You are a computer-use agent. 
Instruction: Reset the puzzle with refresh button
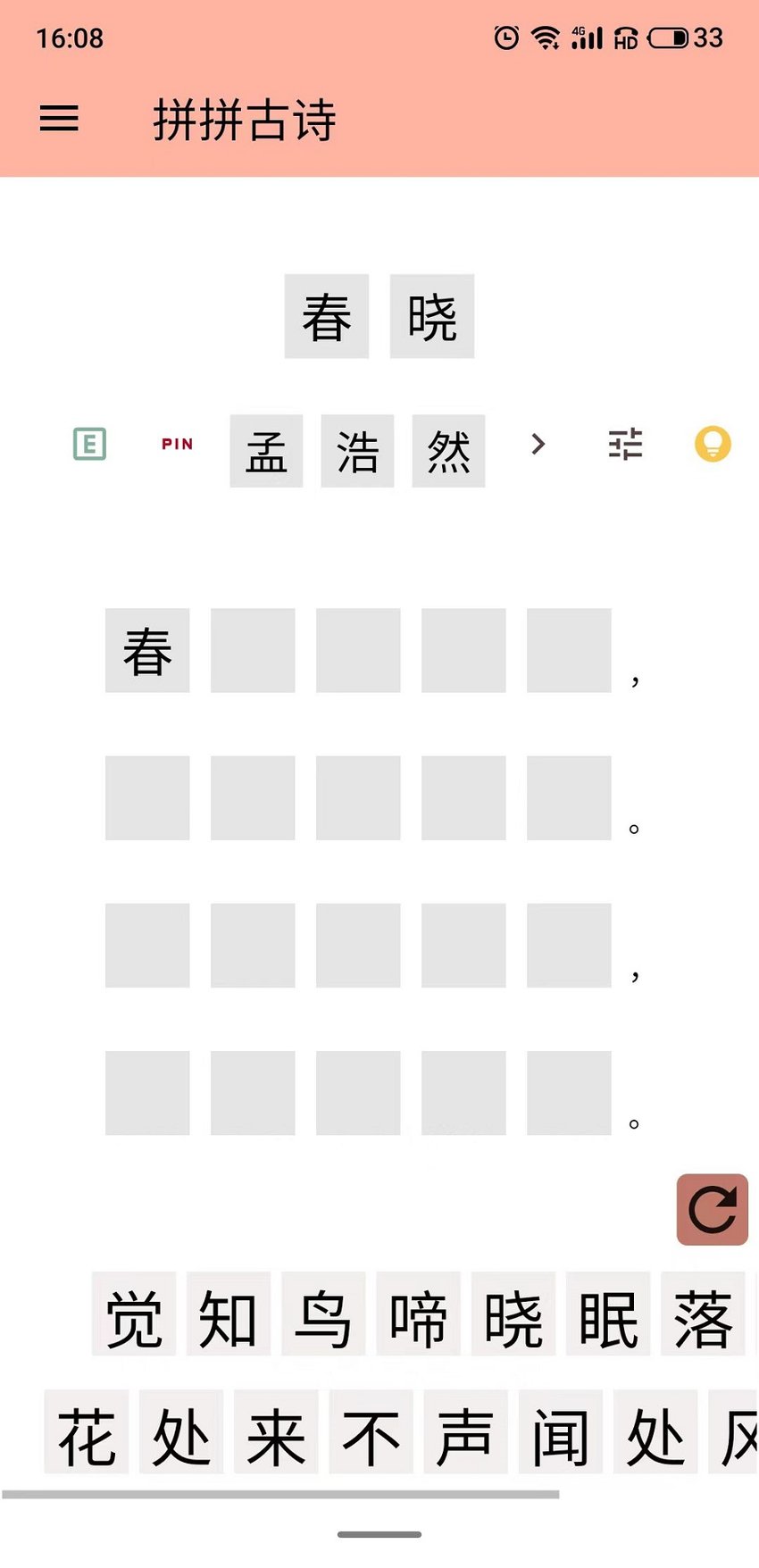click(x=712, y=1209)
